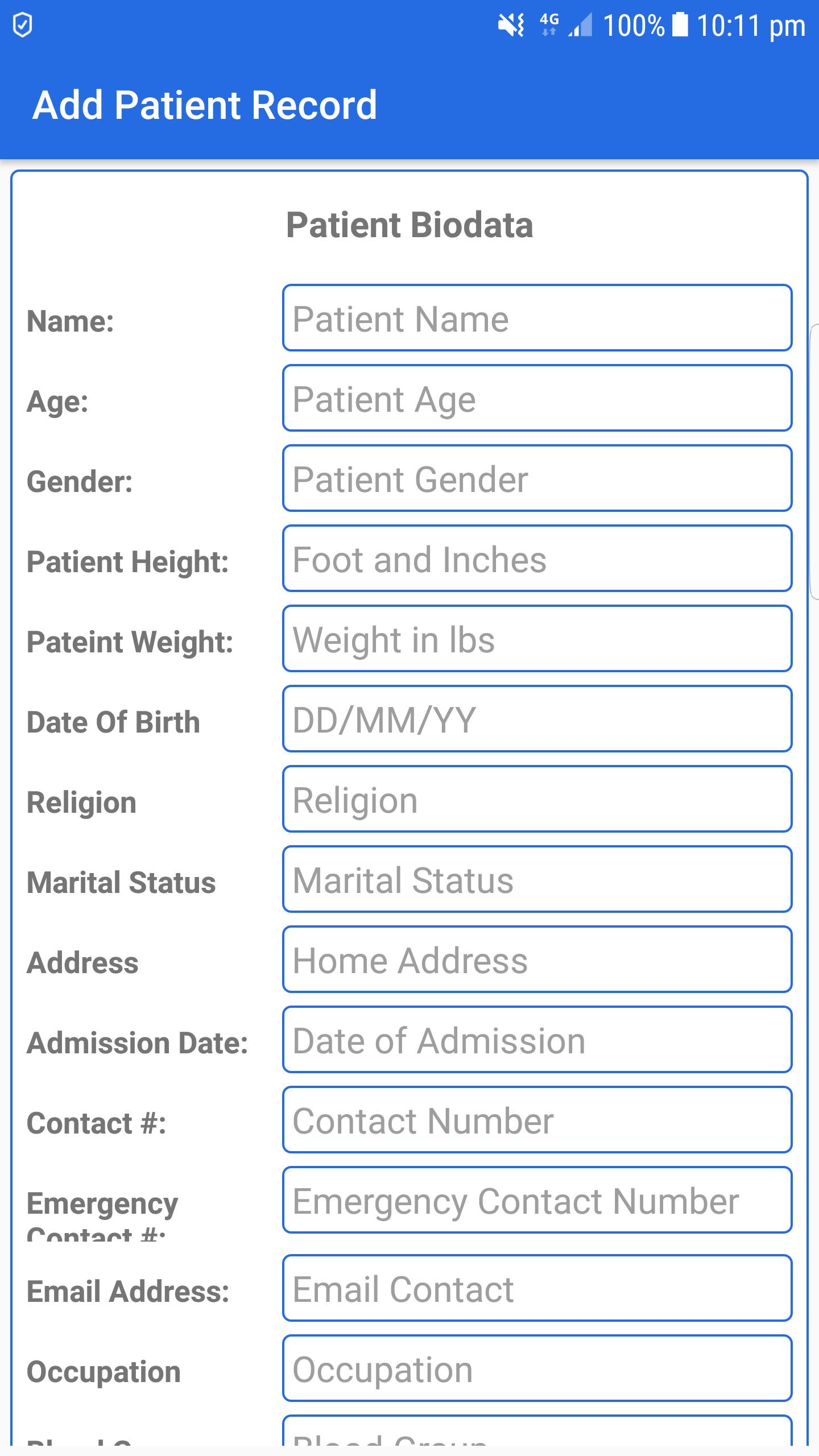Screen dimensions: 819x1456
Task: Click the Patient Gender field
Action: point(537,479)
